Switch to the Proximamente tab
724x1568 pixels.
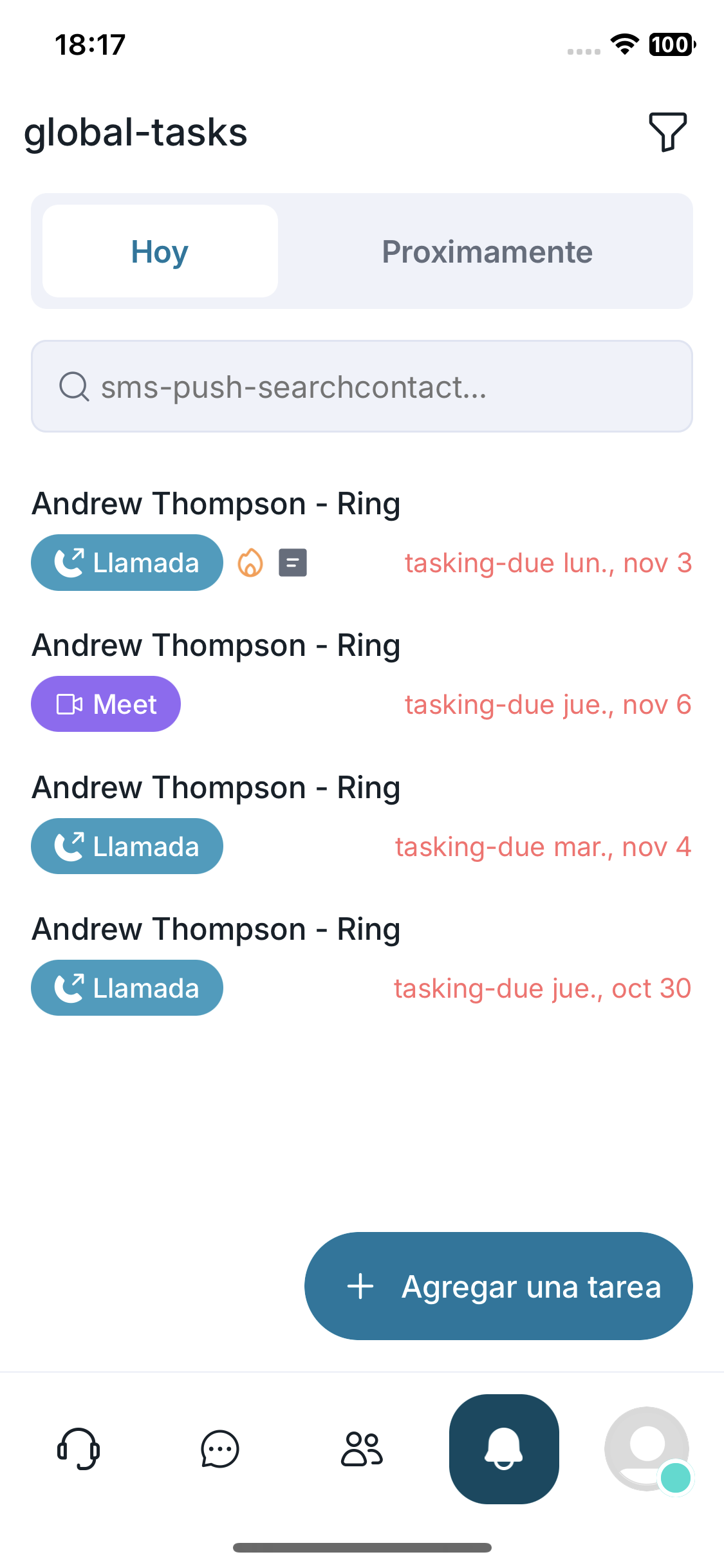[x=487, y=252]
